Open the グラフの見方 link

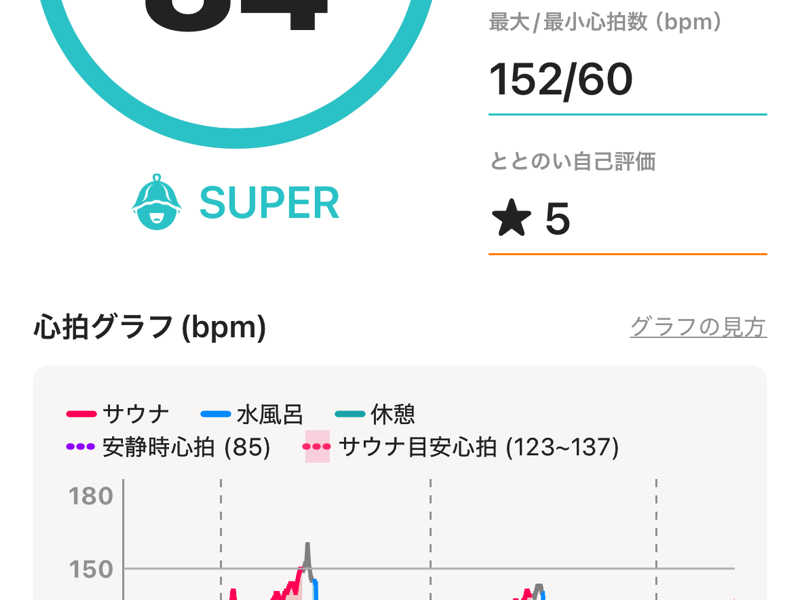click(x=697, y=327)
